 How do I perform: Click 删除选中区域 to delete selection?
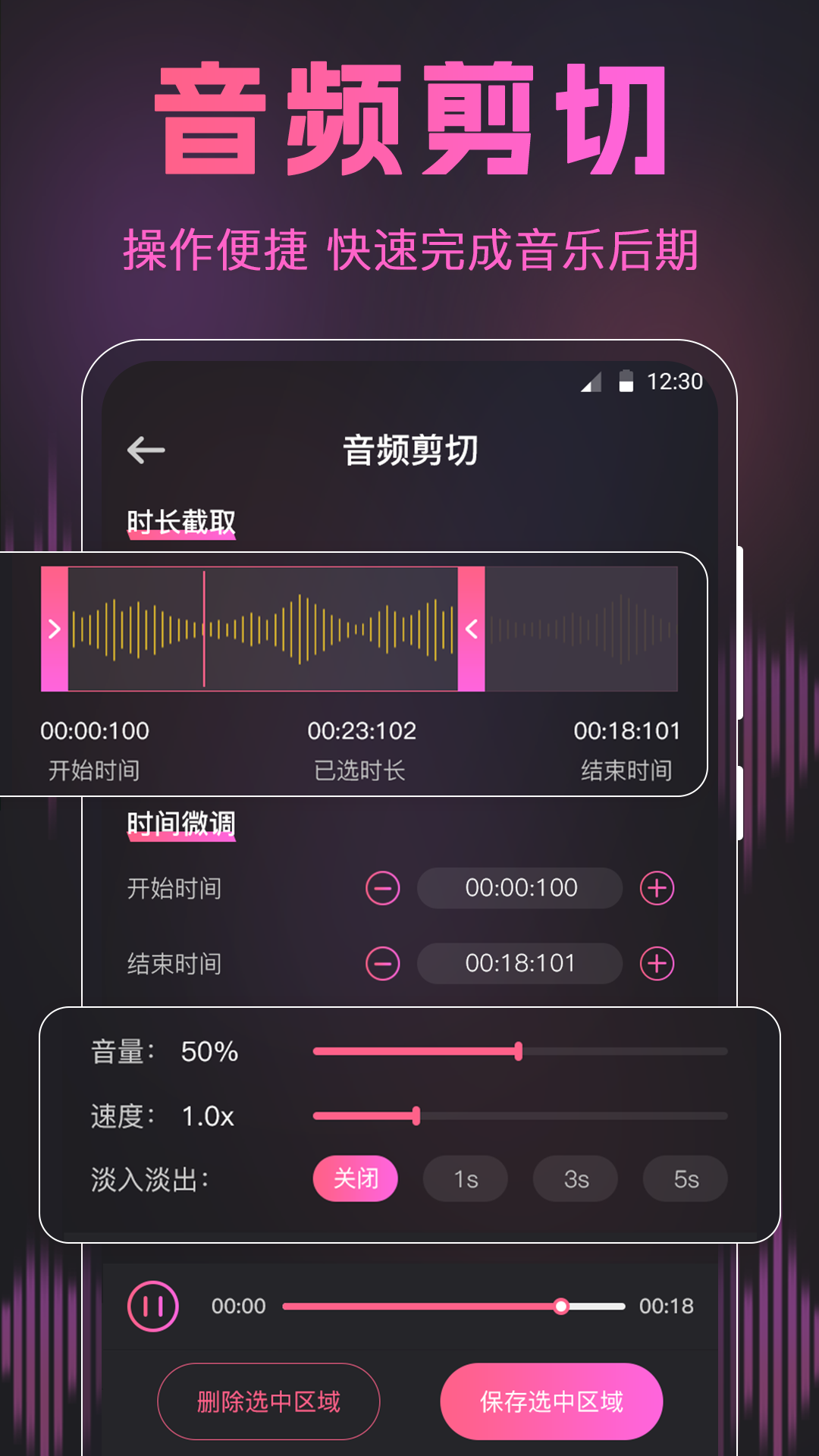point(269,1401)
